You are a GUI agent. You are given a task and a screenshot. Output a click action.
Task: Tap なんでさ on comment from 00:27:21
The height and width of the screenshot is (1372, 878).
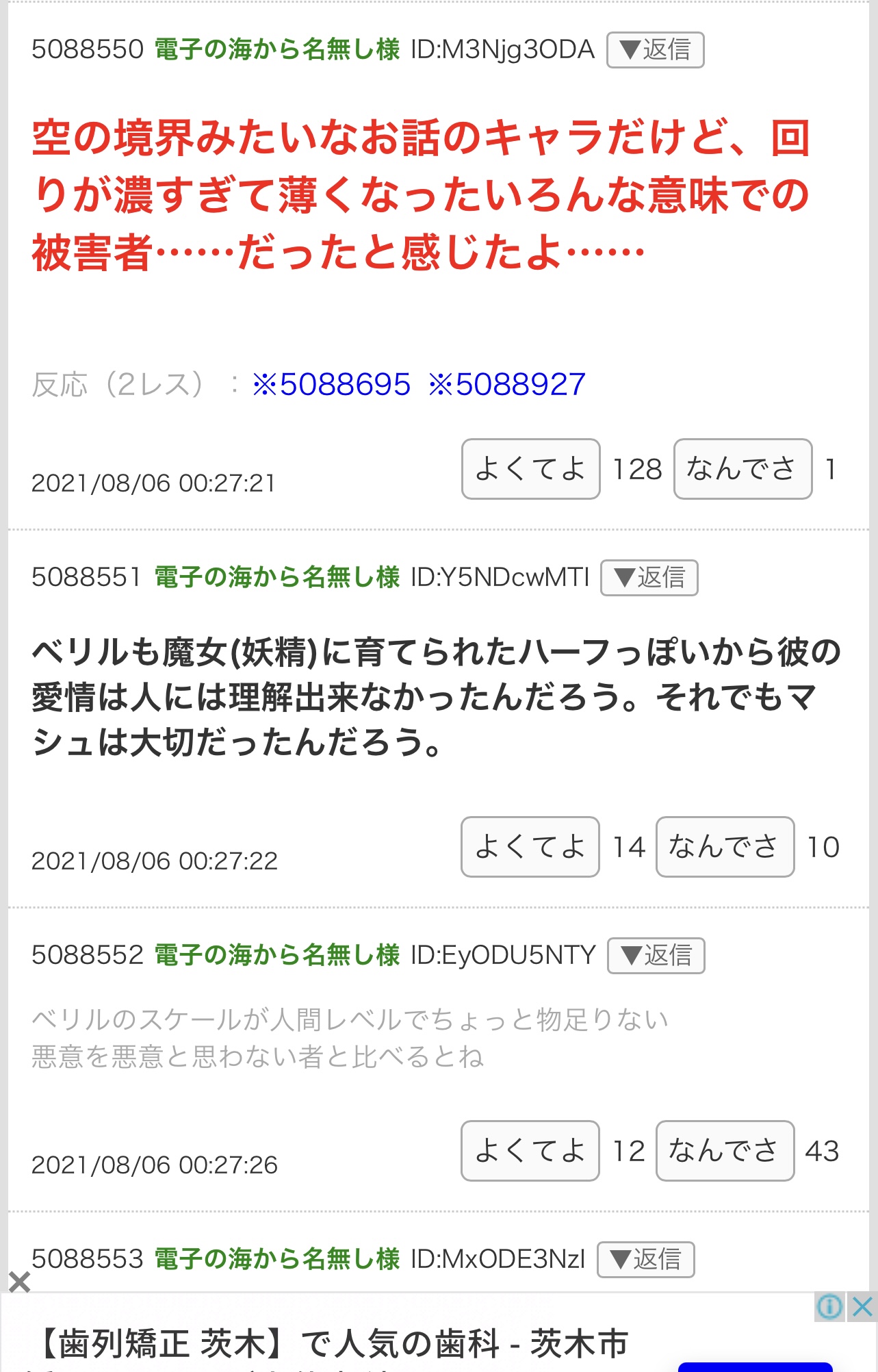(743, 469)
